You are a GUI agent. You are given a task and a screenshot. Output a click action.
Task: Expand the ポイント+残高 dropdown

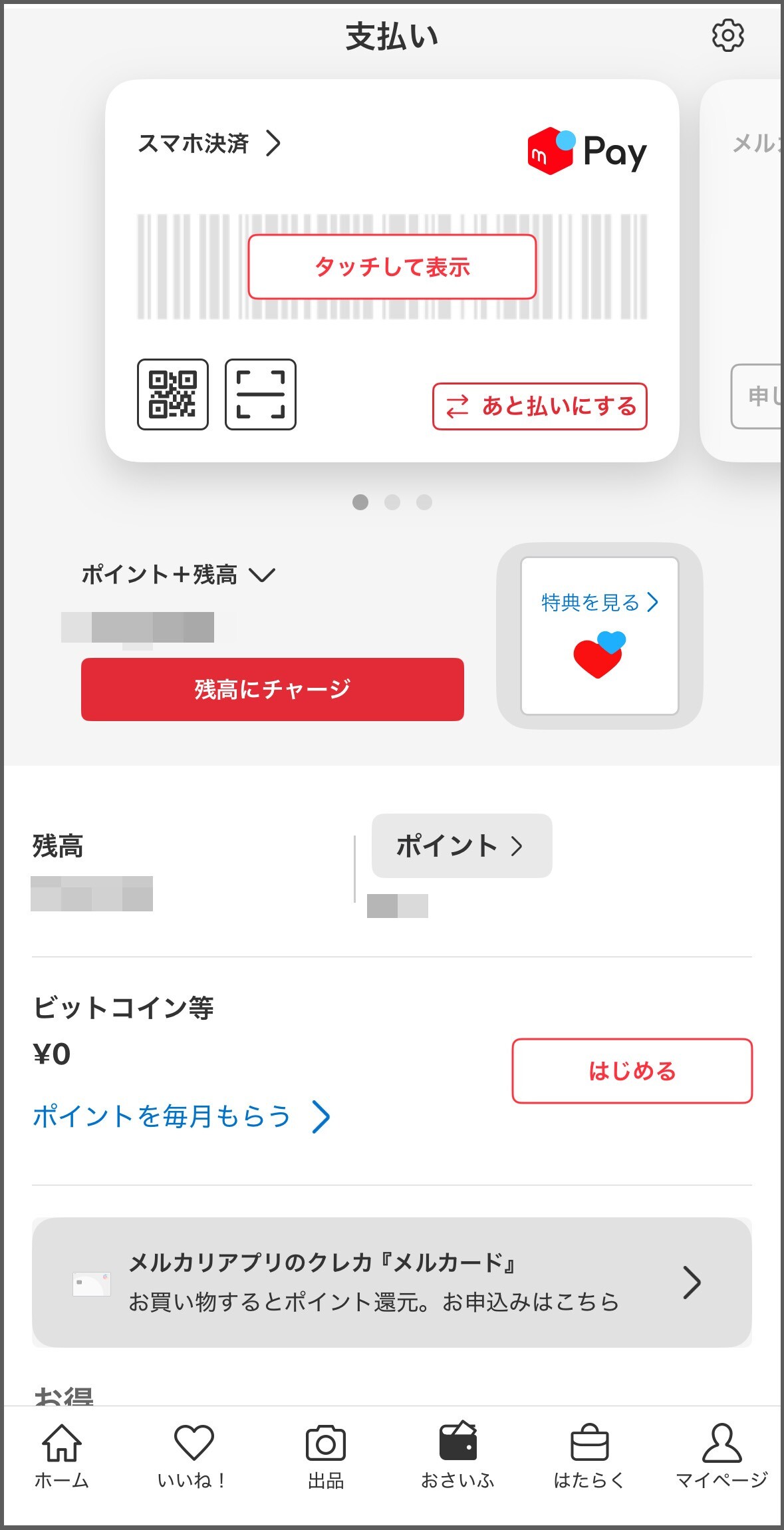pyautogui.click(x=178, y=575)
